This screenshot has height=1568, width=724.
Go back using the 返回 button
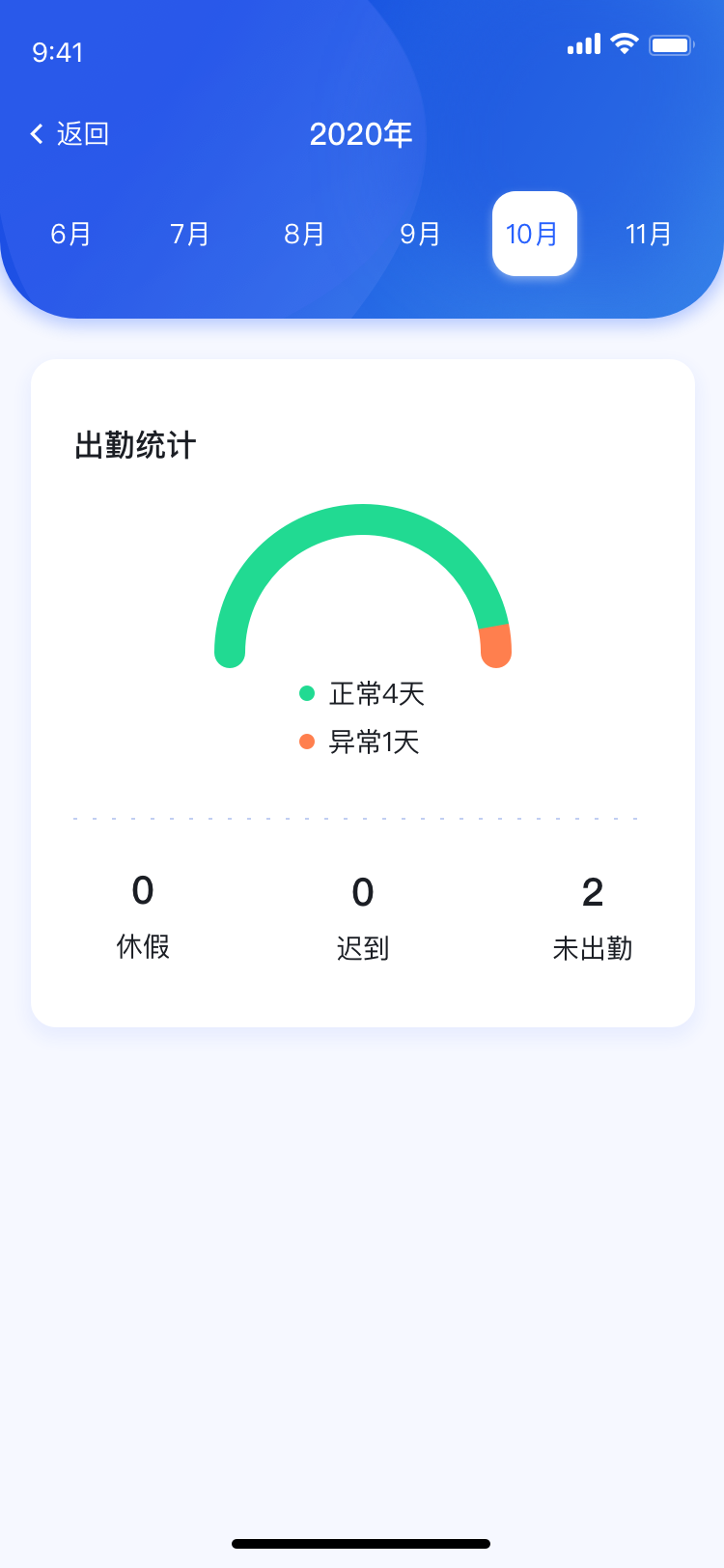point(70,133)
